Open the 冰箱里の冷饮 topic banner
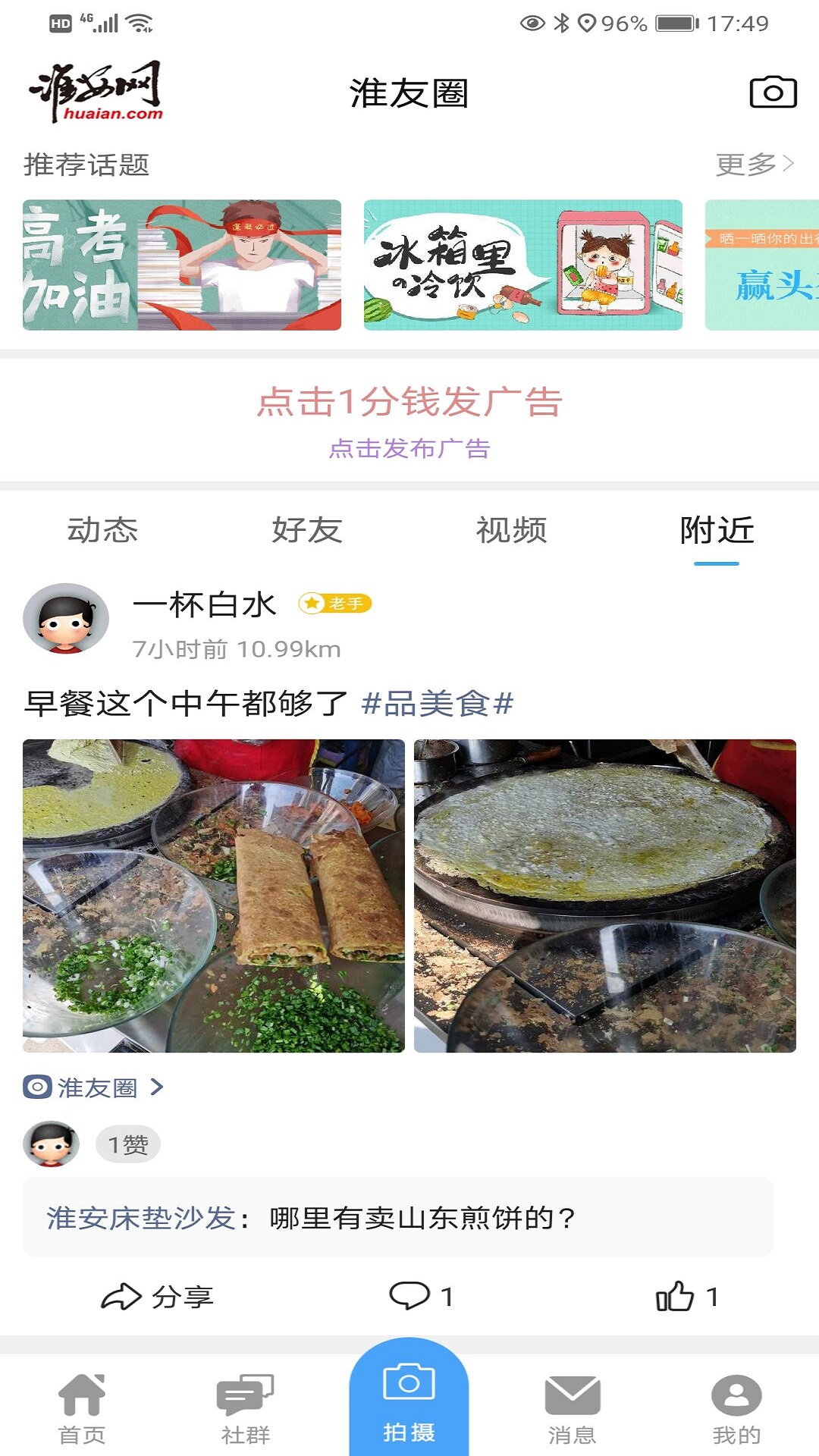The height and width of the screenshot is (1456, 819). click(523, 265)
